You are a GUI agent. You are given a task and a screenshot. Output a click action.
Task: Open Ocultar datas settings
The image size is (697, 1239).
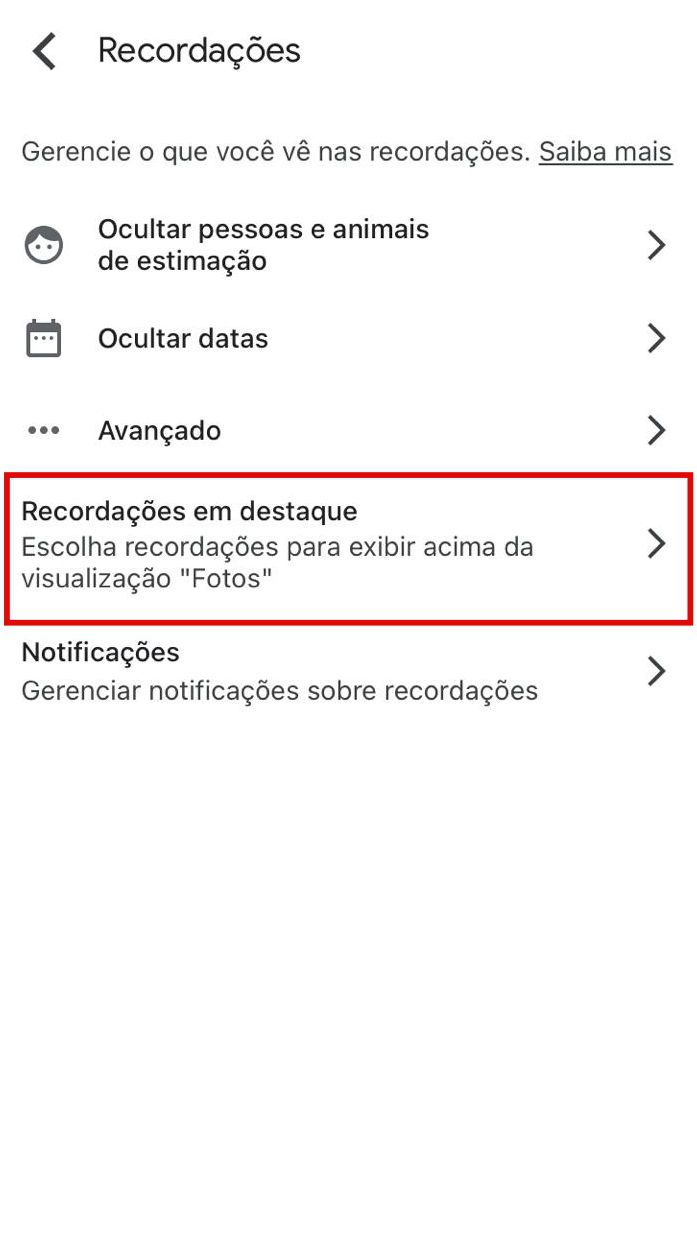[348, 339]
